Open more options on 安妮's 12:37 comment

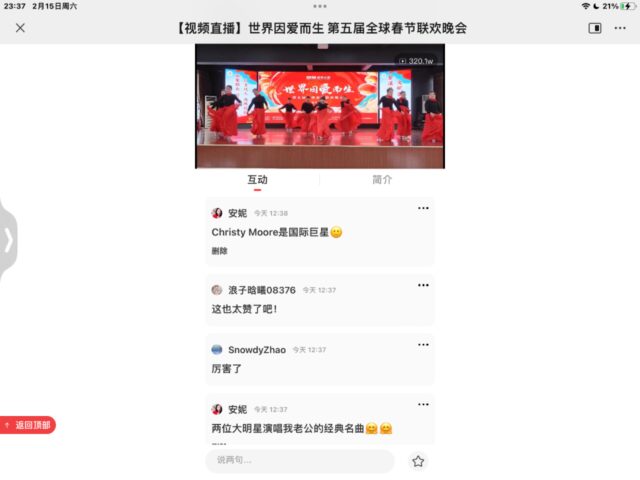(423, 405)
